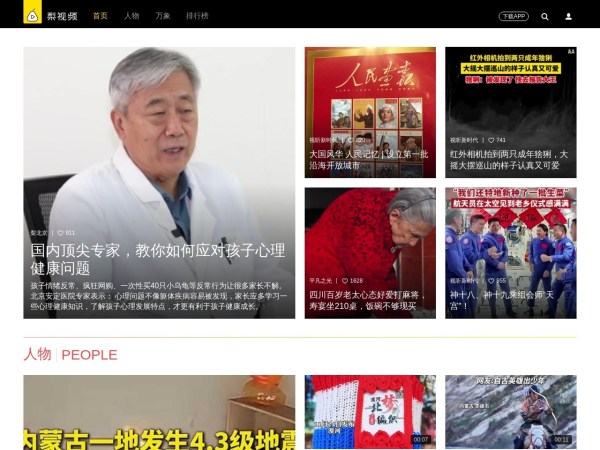Open the 内蒙古4.3级地震 video card
The image size is (600, 450).
159,412
